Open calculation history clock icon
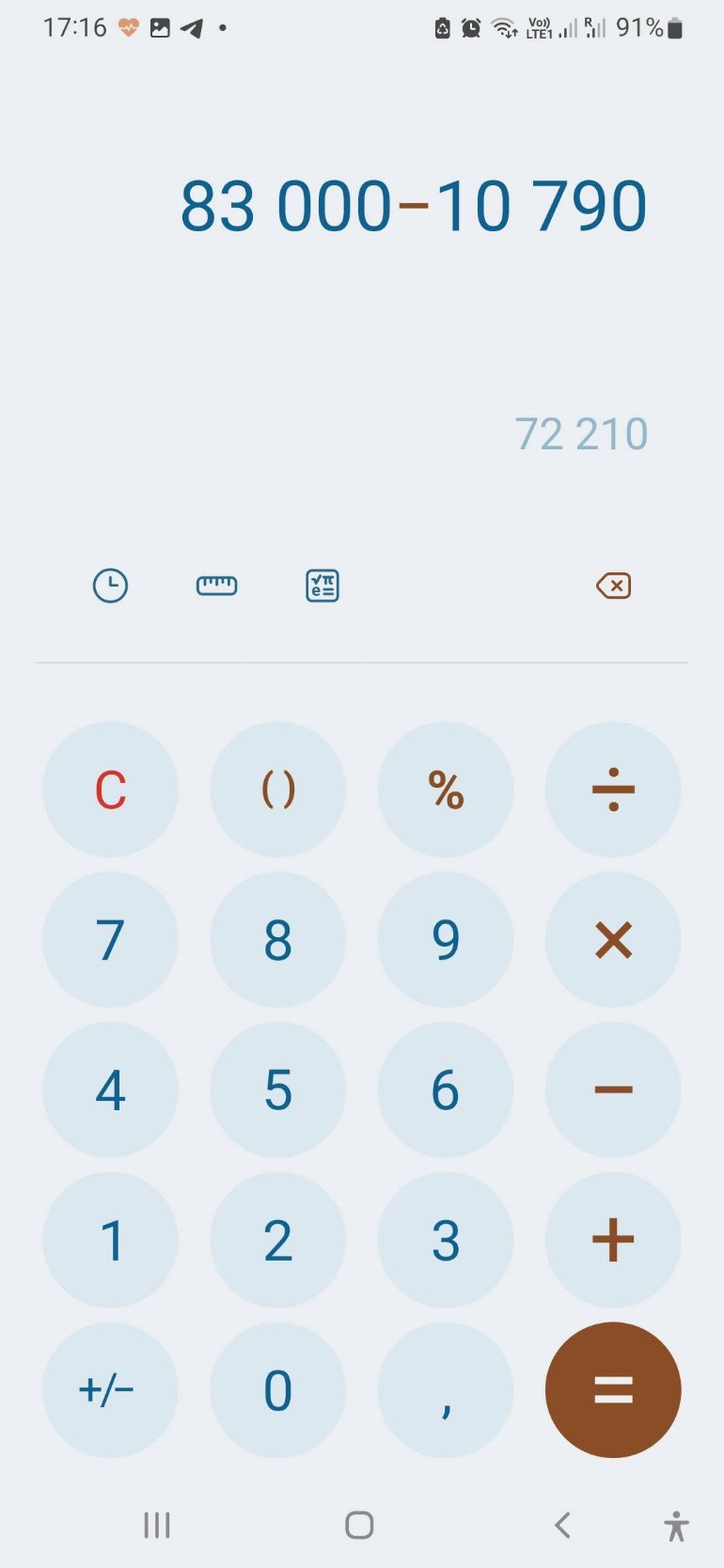The width and height of the screenshot is (724, 1568). click(110, 586)
